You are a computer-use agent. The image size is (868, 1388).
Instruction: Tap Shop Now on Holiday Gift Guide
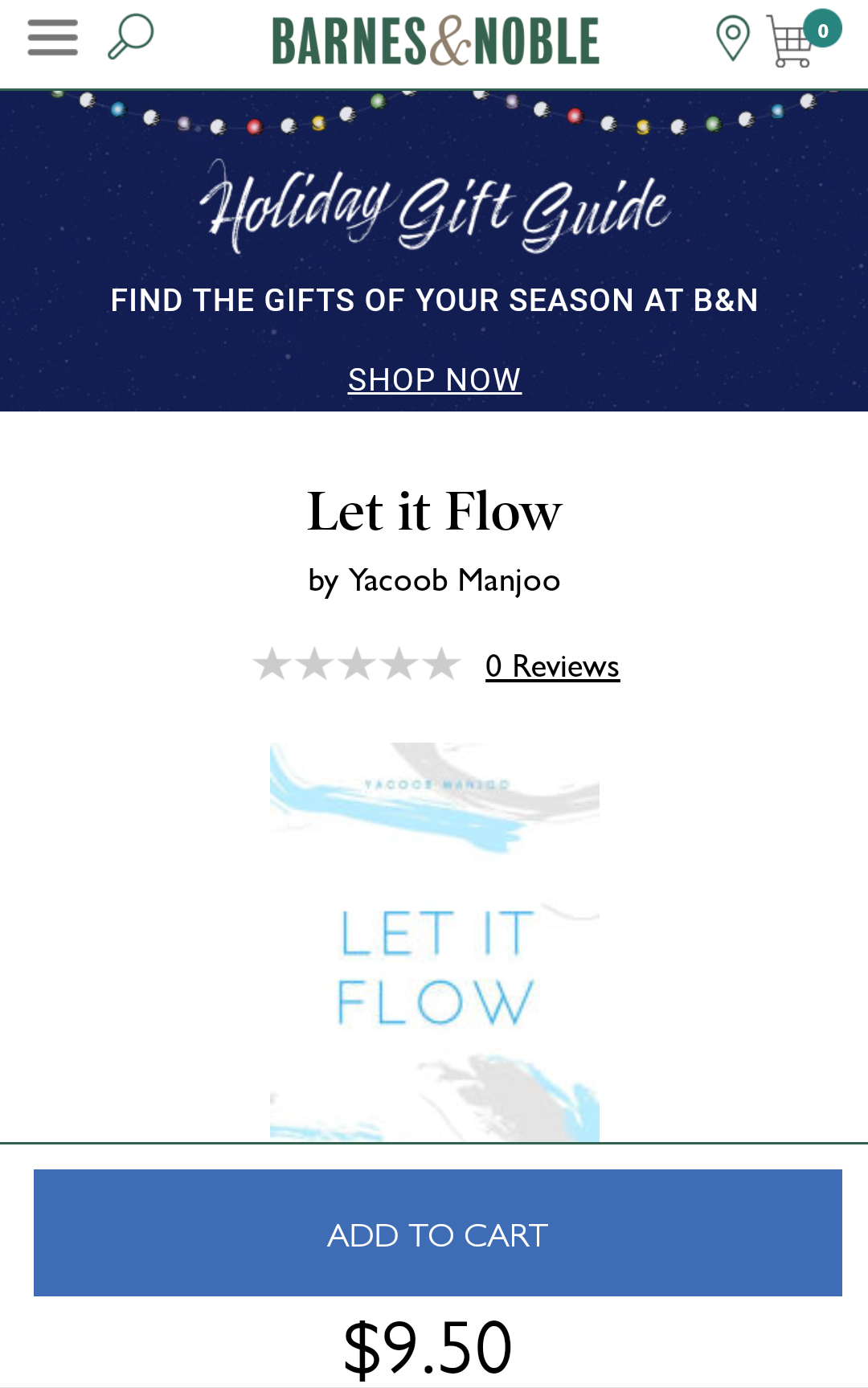[x=435, y=380]
